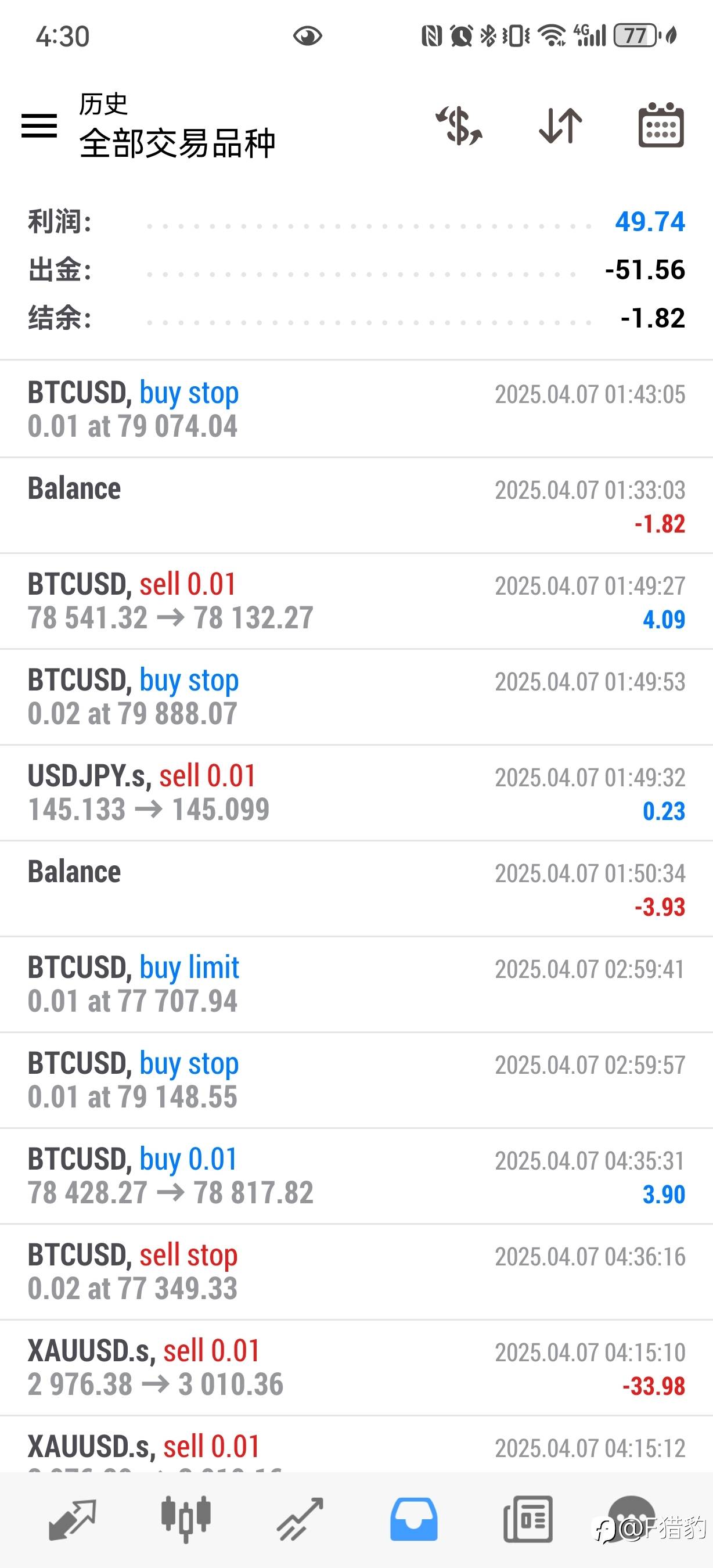The height and width of the screenshot is (1568, 713).
Task: Open the symbol filter dollar icon
Action: click(x=459, y=126)
